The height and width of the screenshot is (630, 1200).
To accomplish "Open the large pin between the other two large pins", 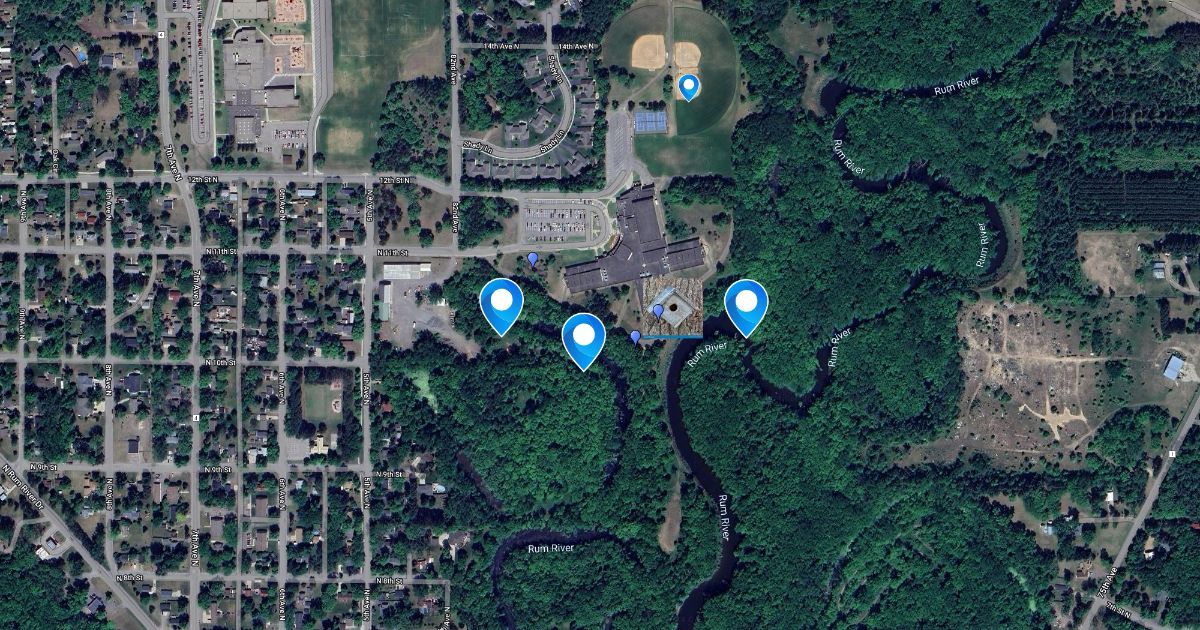I will tap(583, 339).
